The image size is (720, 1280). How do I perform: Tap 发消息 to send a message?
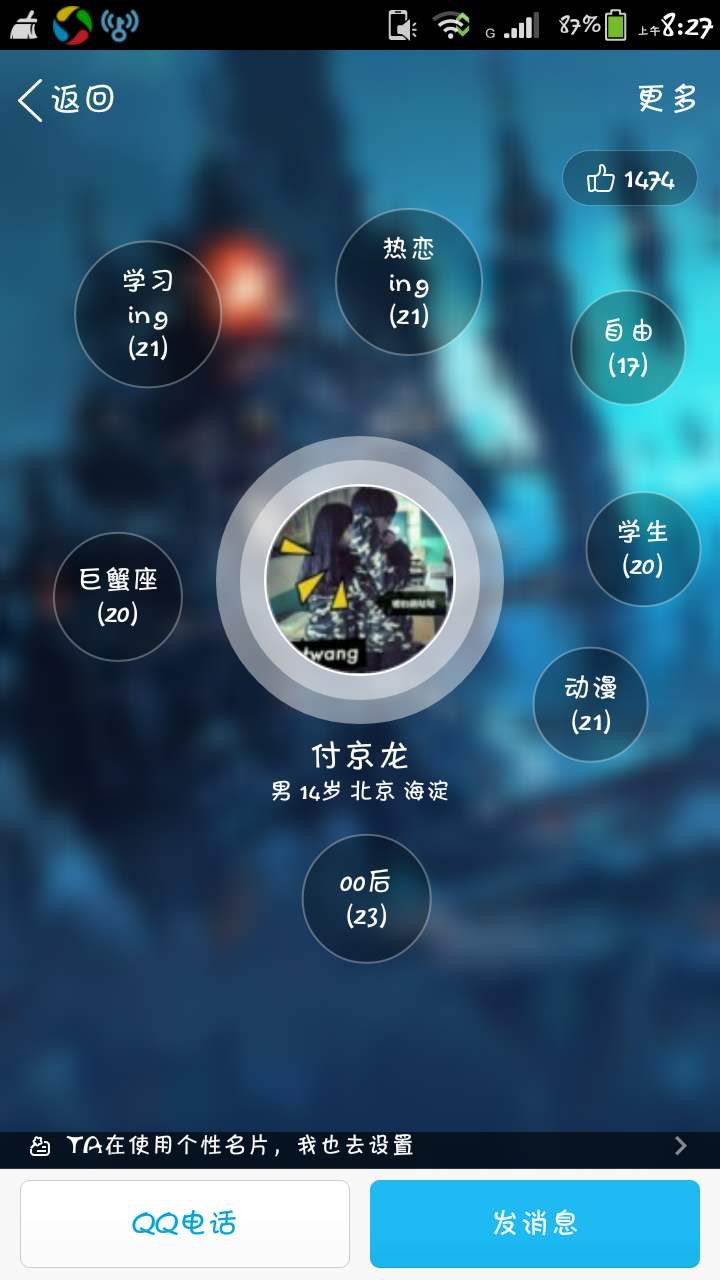pyautogui.click(x=535, y=1223)
